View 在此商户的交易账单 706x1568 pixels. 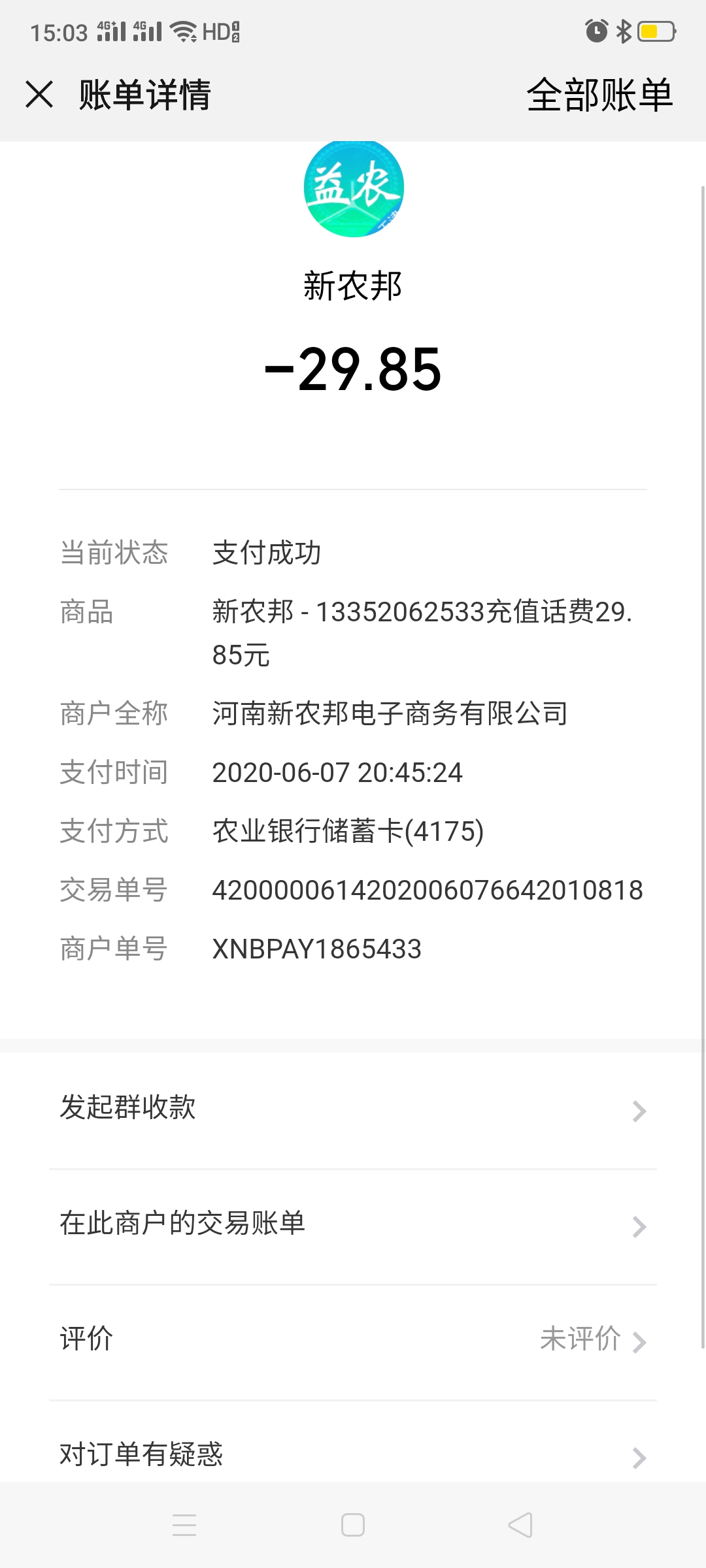(353, 1224)
